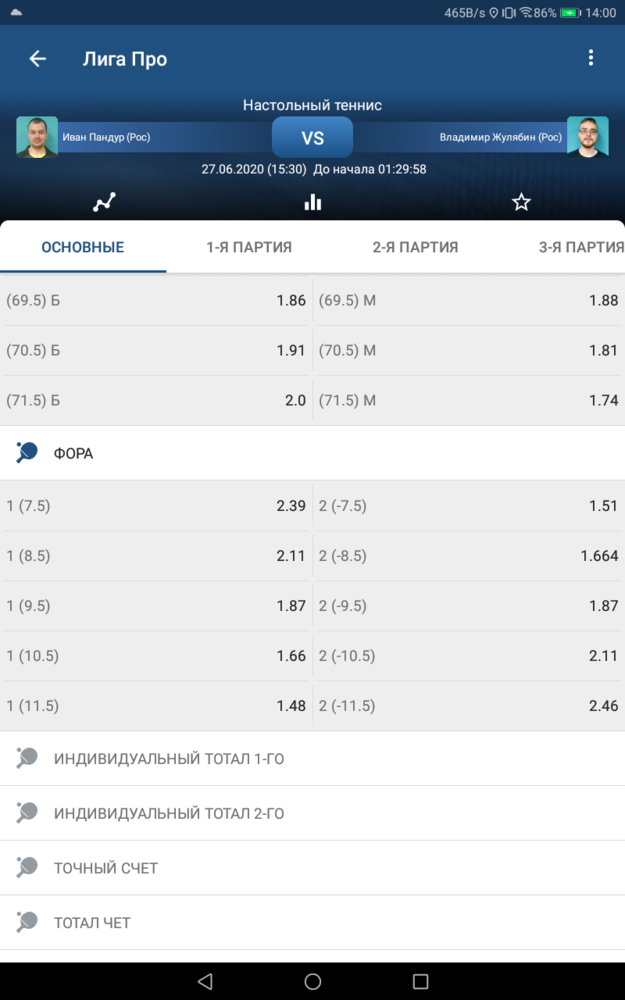Expand the ТОТАЛ ЧЕТ section

coord(312,922)
